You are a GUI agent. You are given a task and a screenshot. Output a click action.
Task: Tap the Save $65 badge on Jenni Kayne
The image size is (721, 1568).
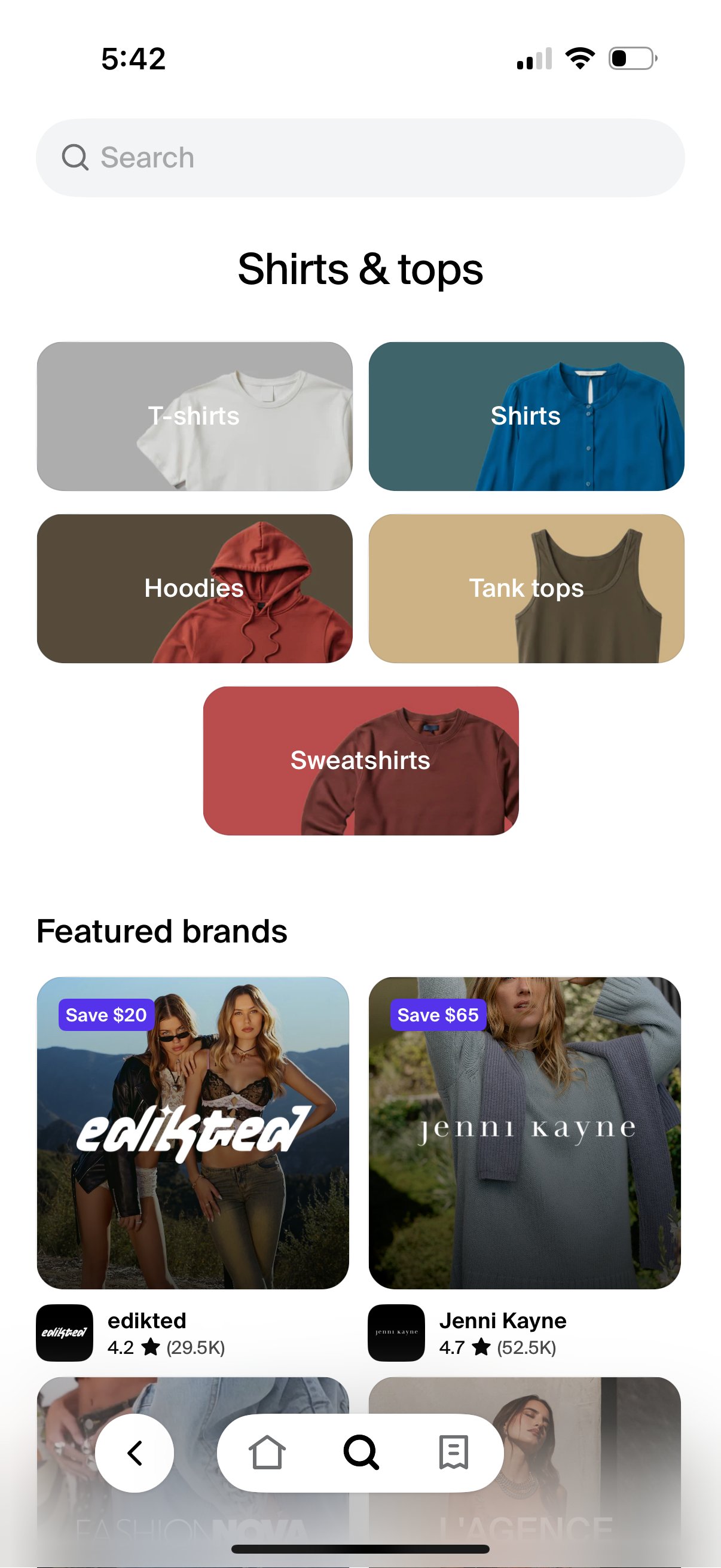point(438,1015)
